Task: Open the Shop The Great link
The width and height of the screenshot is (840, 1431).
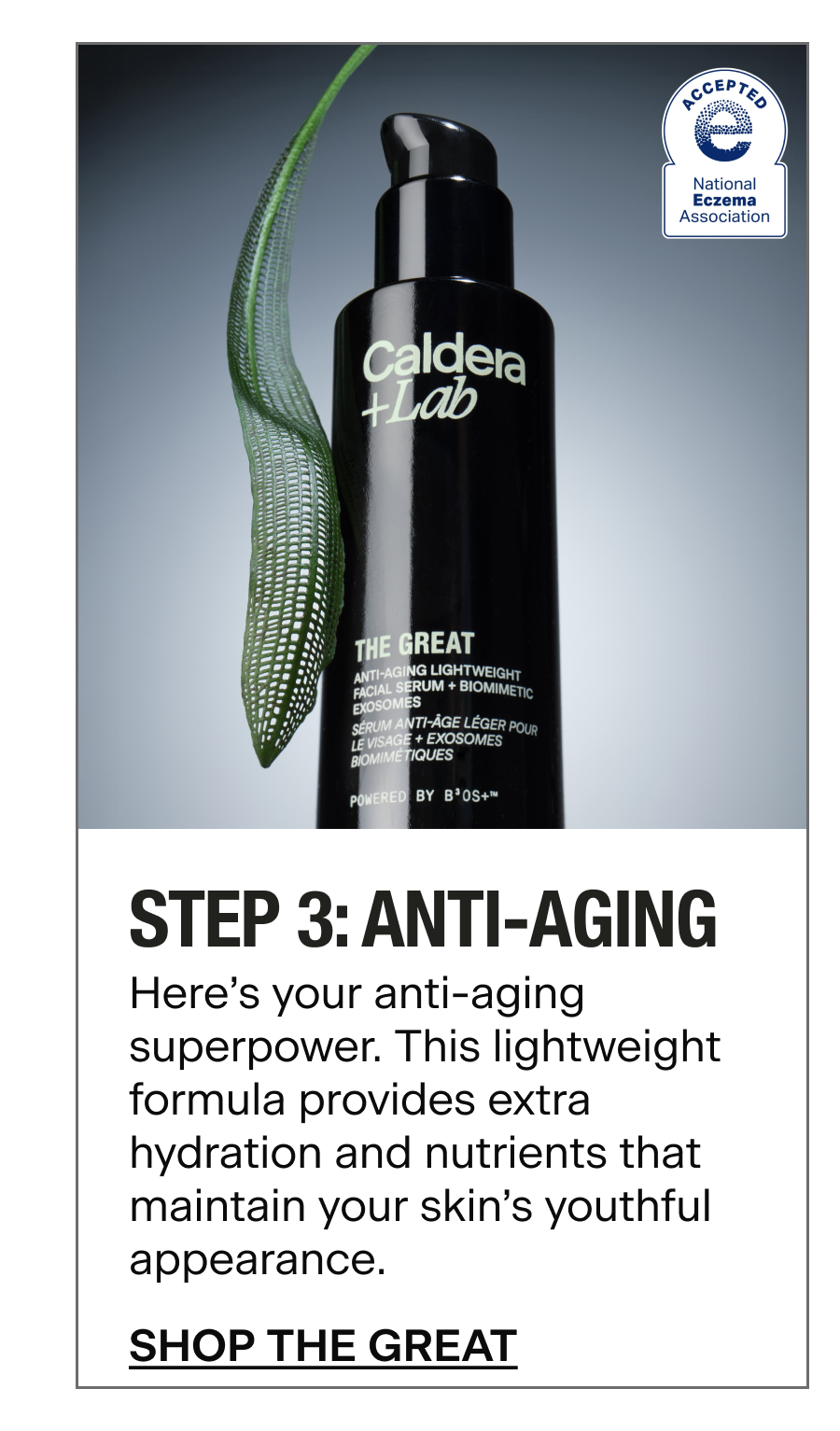Action: [x=323, y=1346]
